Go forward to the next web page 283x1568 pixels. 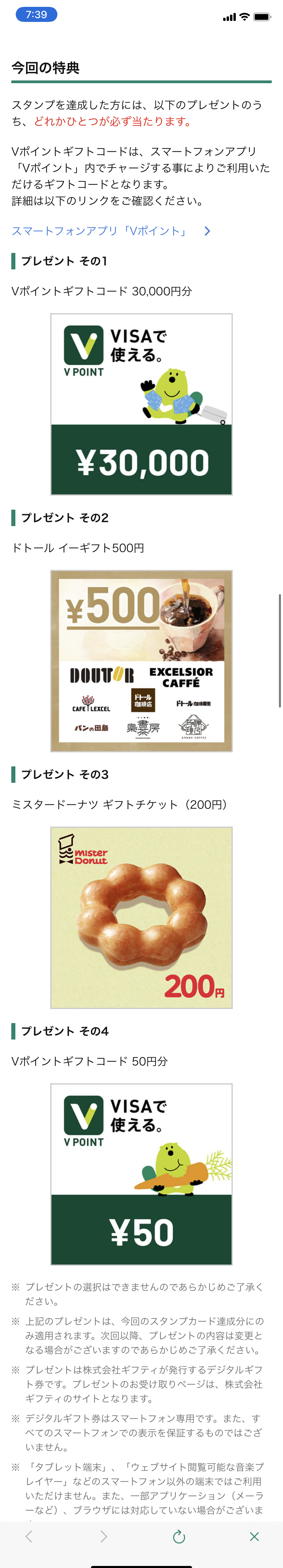103,1537
